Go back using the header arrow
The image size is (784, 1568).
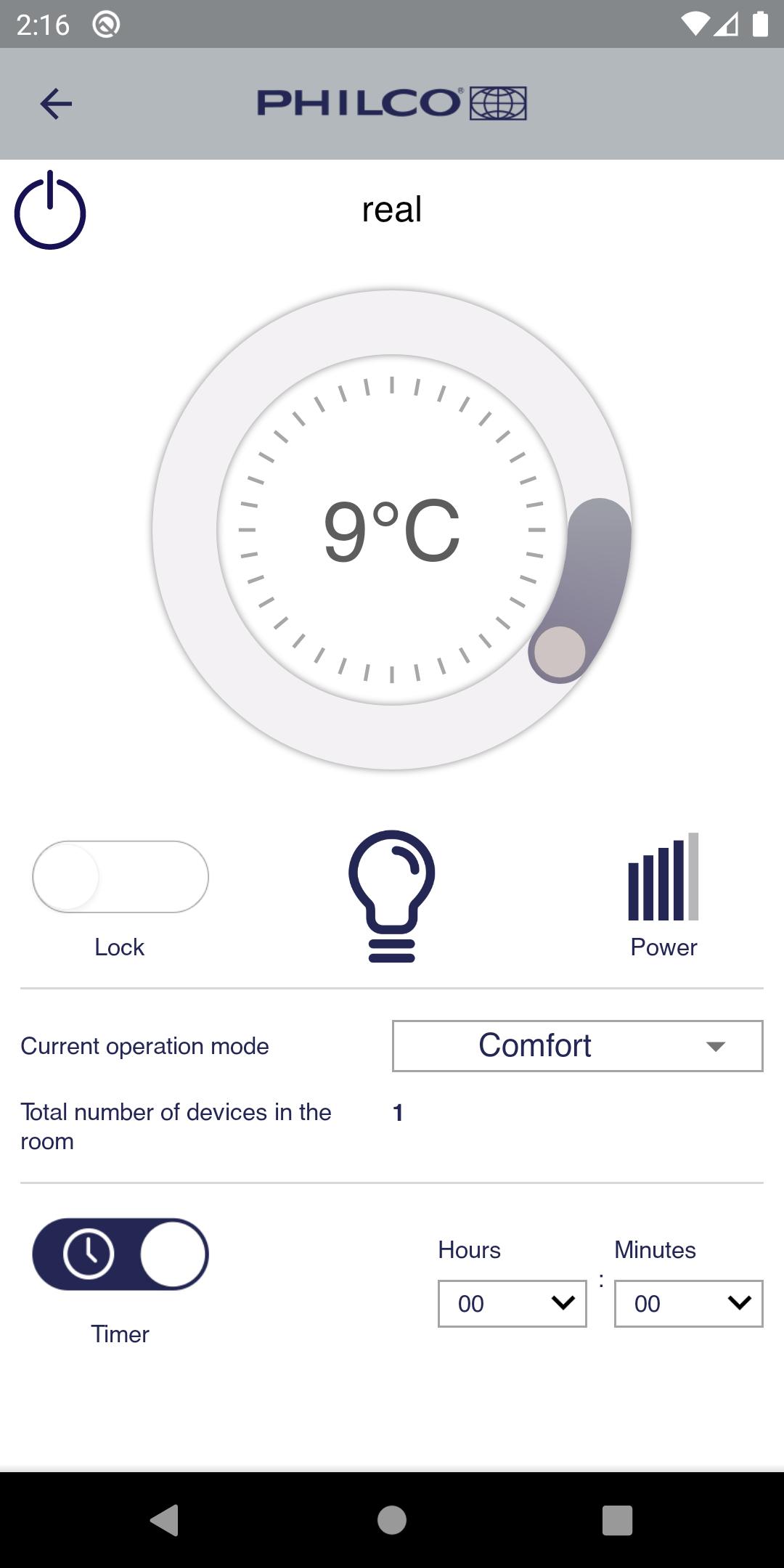56,104
